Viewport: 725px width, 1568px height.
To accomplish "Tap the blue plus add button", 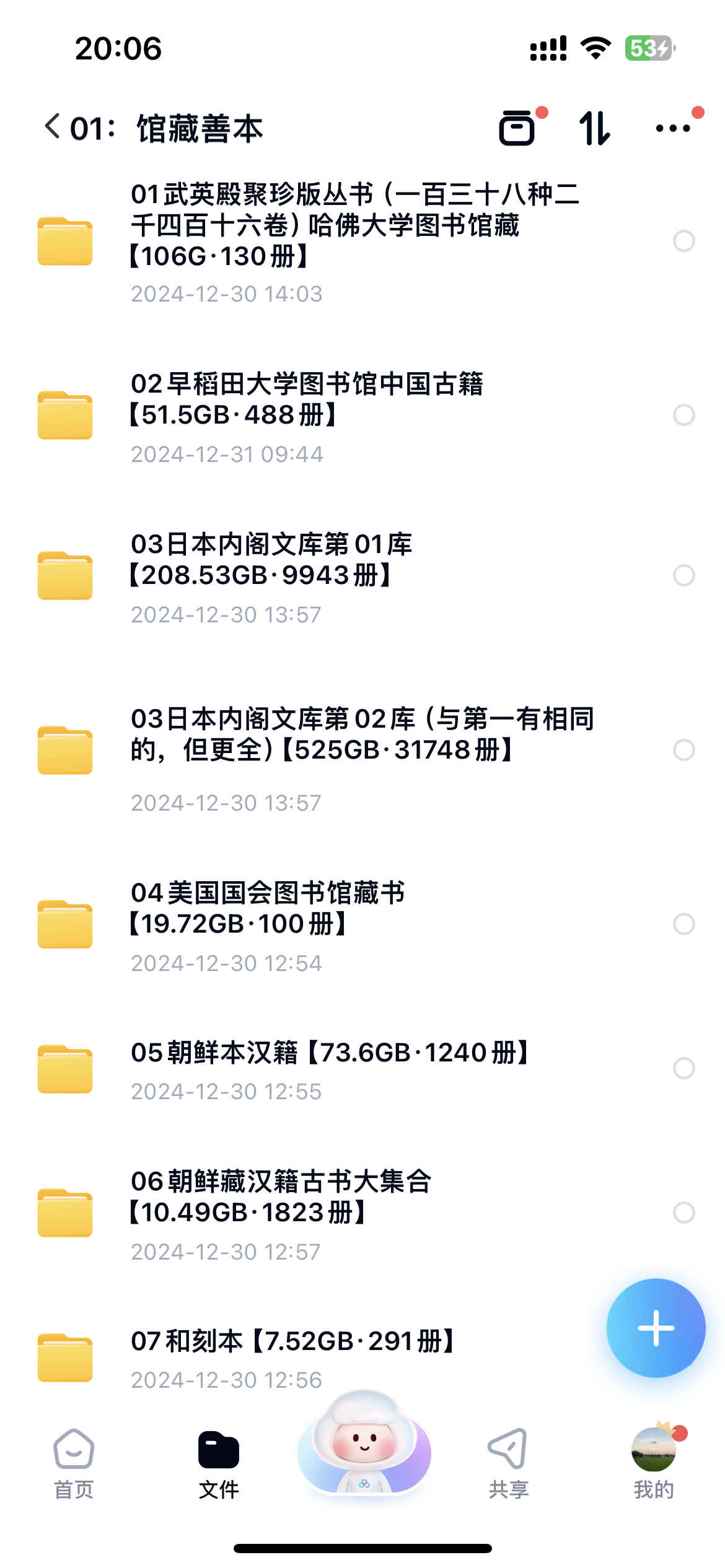I will tap(656, 1328).
